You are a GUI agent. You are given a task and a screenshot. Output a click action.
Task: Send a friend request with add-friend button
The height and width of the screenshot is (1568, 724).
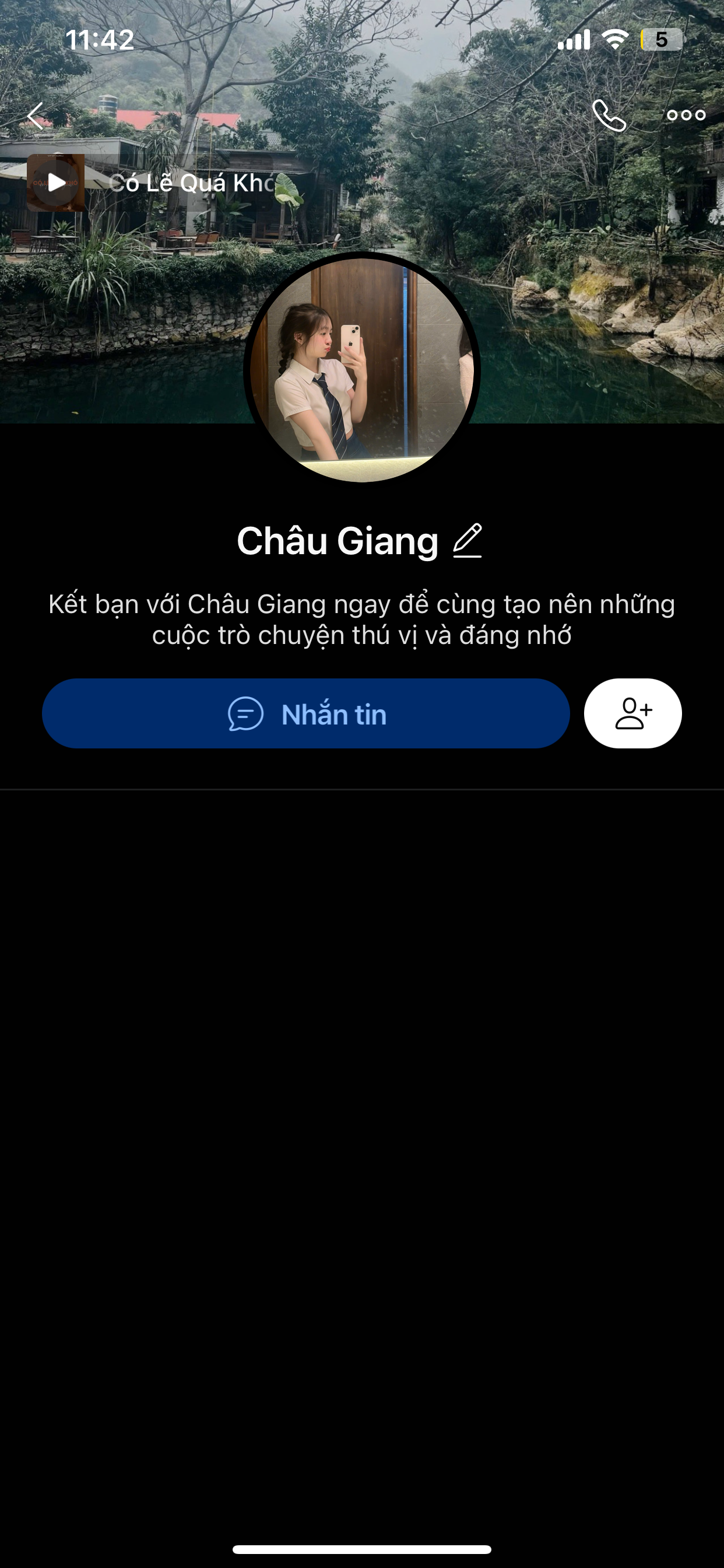pyautogui.click(x=632, y=713)
